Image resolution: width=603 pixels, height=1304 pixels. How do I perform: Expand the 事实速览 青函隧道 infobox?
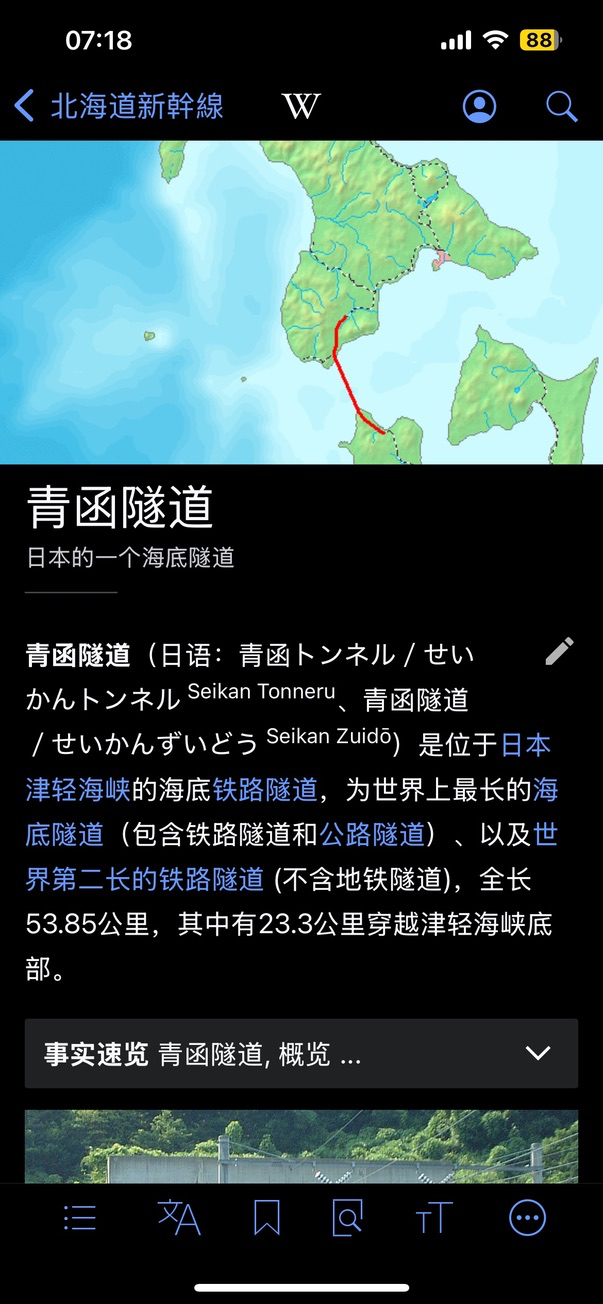point(301,1053)
